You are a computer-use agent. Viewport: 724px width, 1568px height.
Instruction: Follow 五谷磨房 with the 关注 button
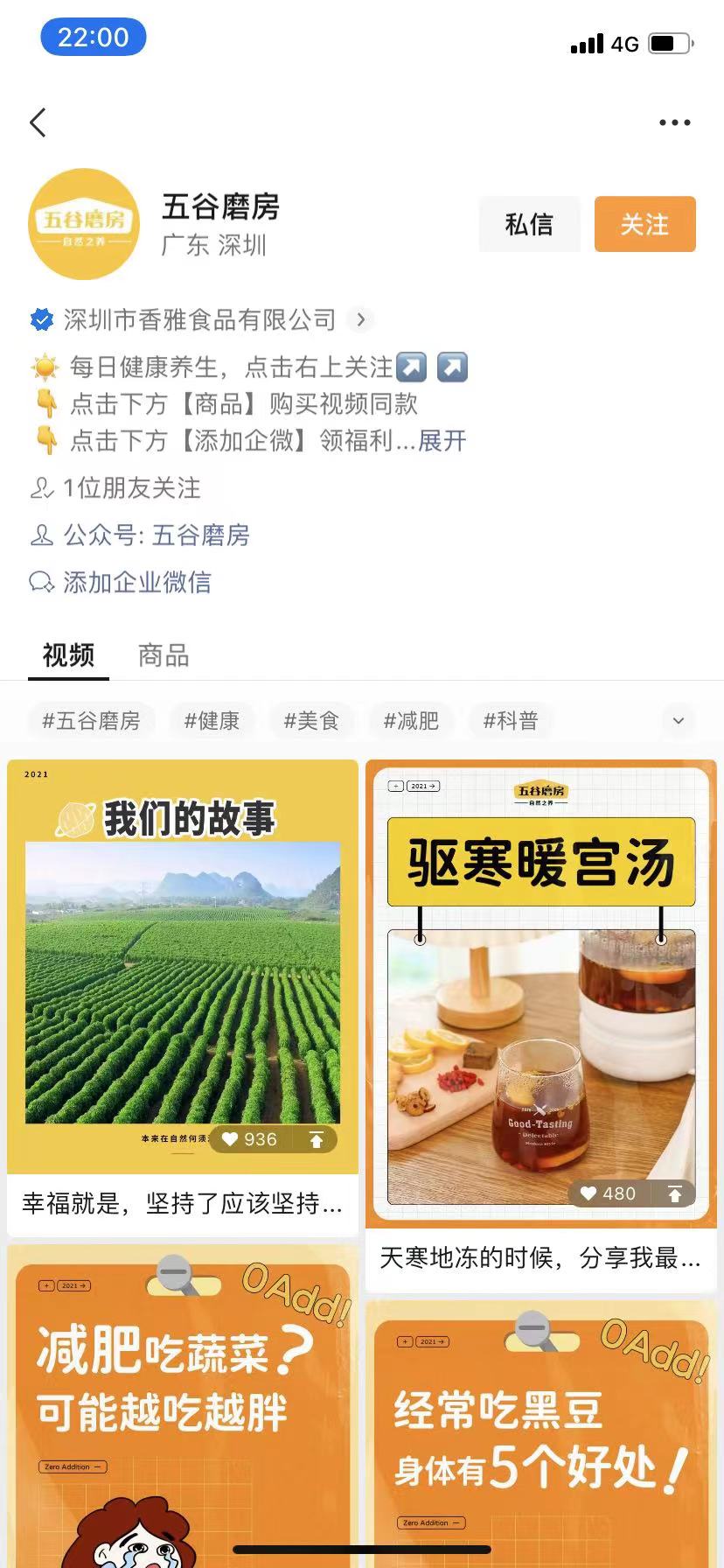(644, 225)
